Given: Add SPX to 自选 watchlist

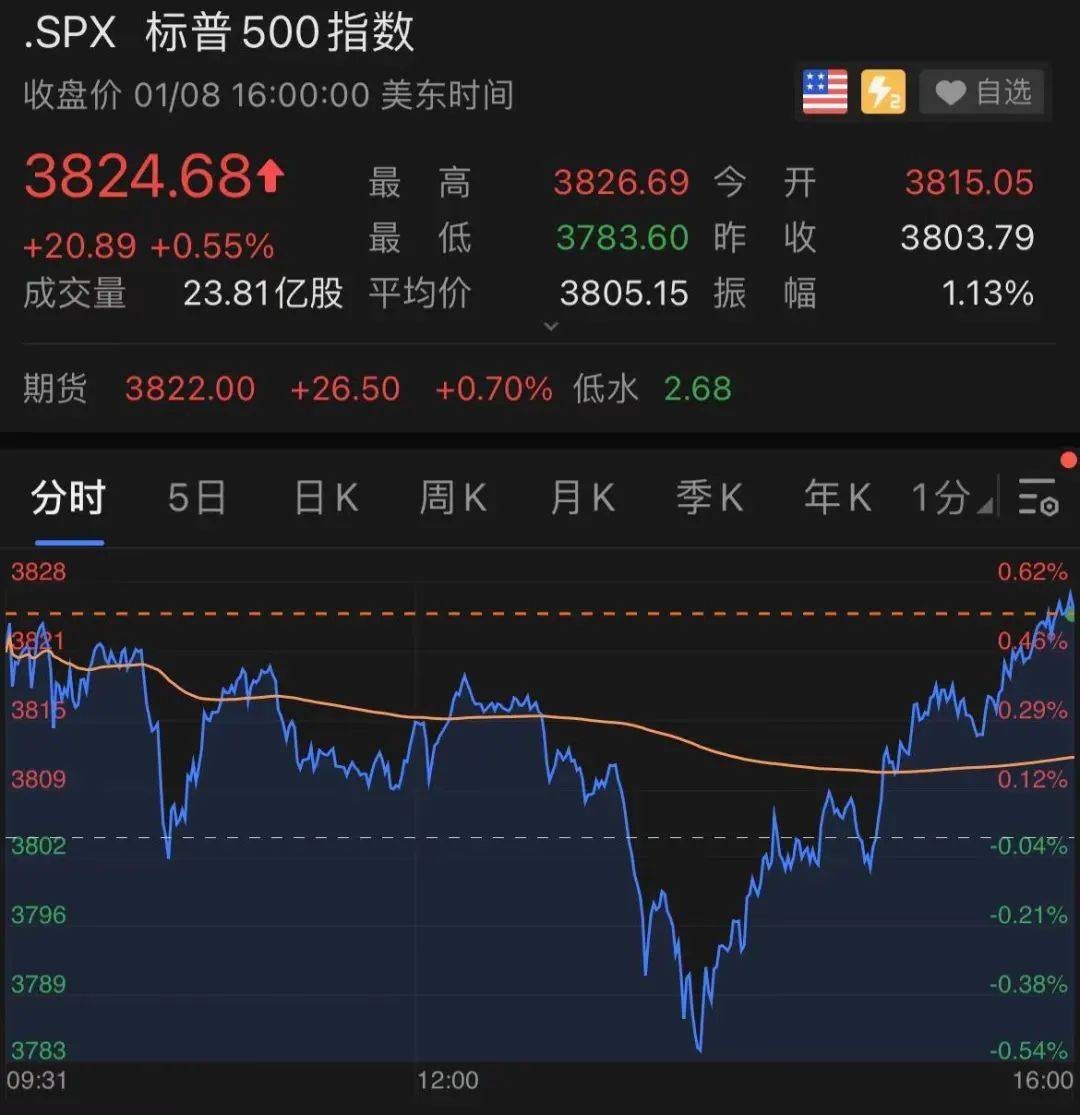Looking at the screenshot, I should 982,93.
